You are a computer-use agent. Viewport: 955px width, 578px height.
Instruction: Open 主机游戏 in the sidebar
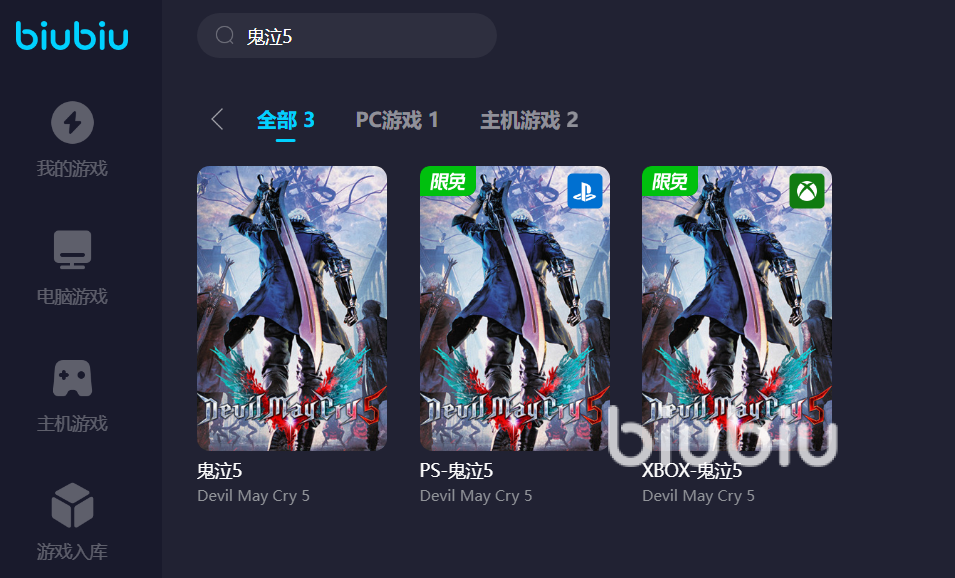pyautogui.click(x=72, y=395)
